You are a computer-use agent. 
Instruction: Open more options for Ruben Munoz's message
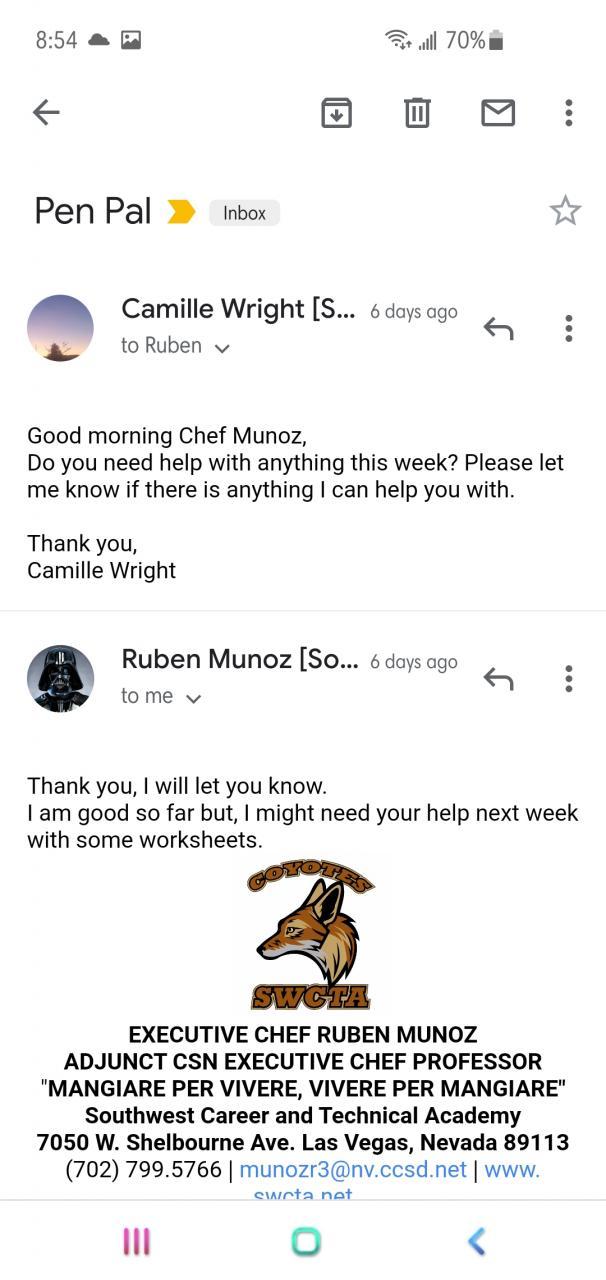568,679
